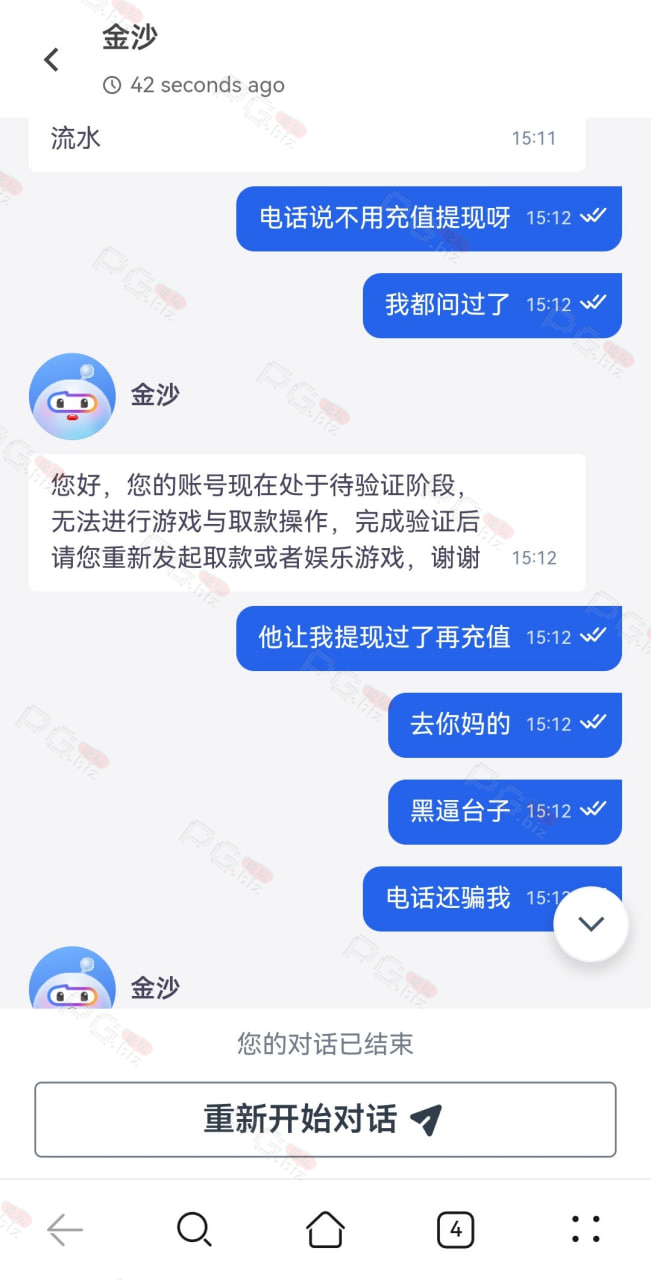Go to the browser home page
This screenshot has width=651, height=1280.
(325, 1229)
